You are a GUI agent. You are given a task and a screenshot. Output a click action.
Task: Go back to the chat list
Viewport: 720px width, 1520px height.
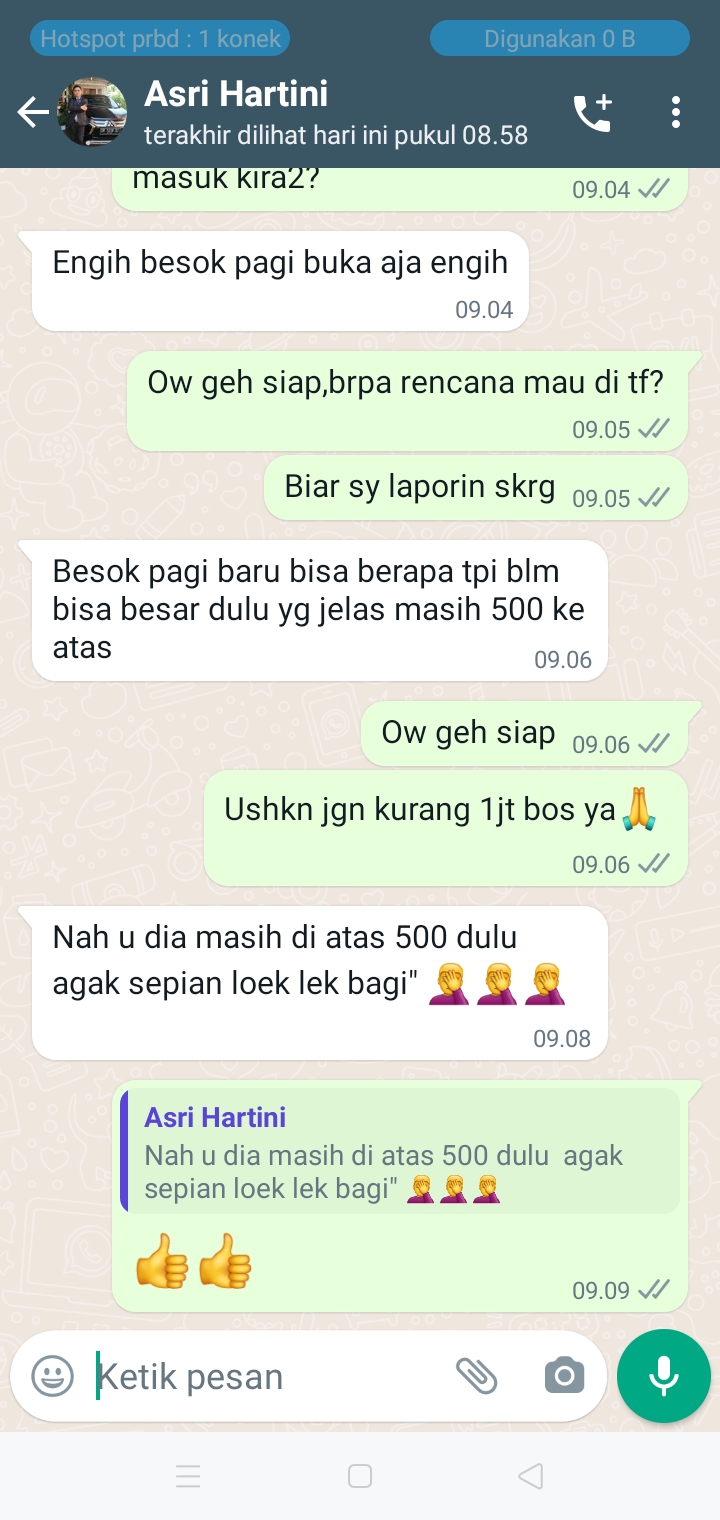click(34, 113)
